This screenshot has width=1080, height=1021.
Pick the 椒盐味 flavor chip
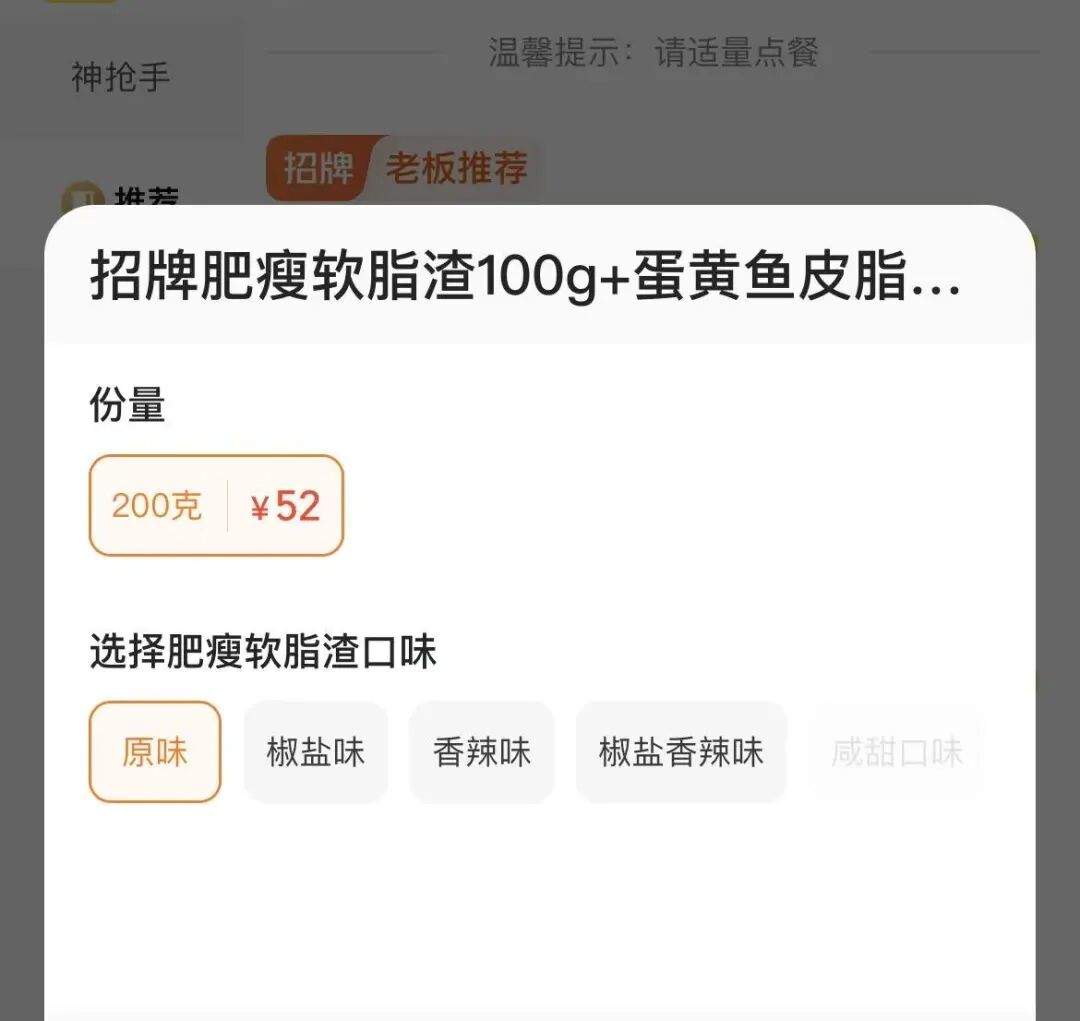(315, 752)
